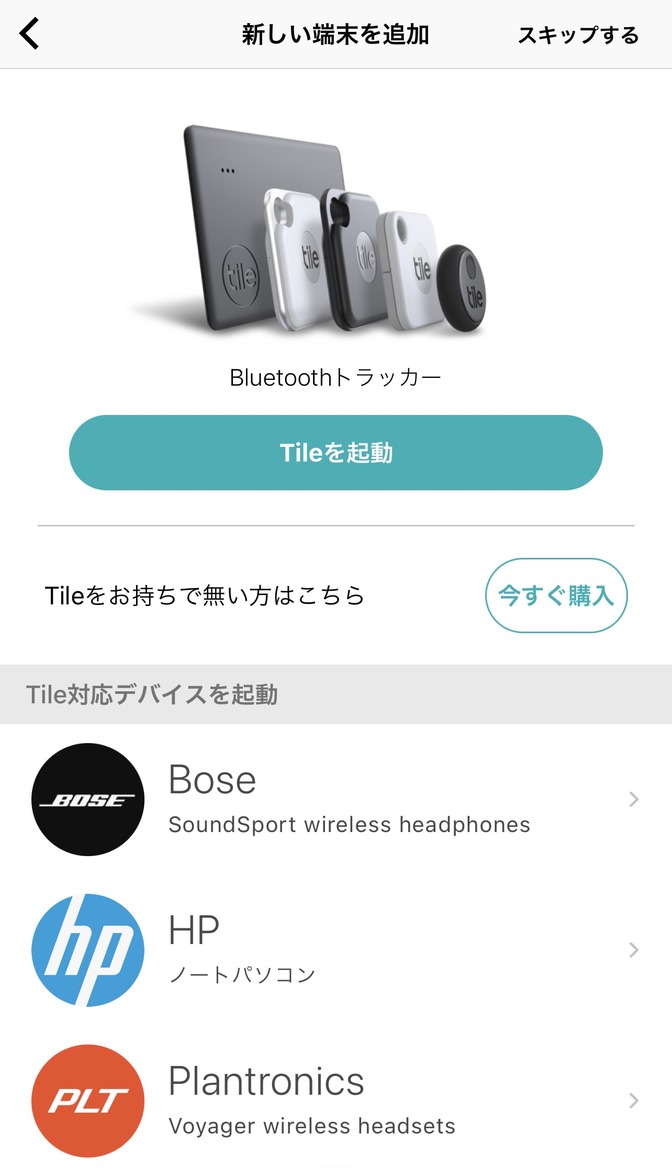Go back using the top-left arrow
The height and width of the screenshot is (1168, 672).
click(x=30, y=34)
